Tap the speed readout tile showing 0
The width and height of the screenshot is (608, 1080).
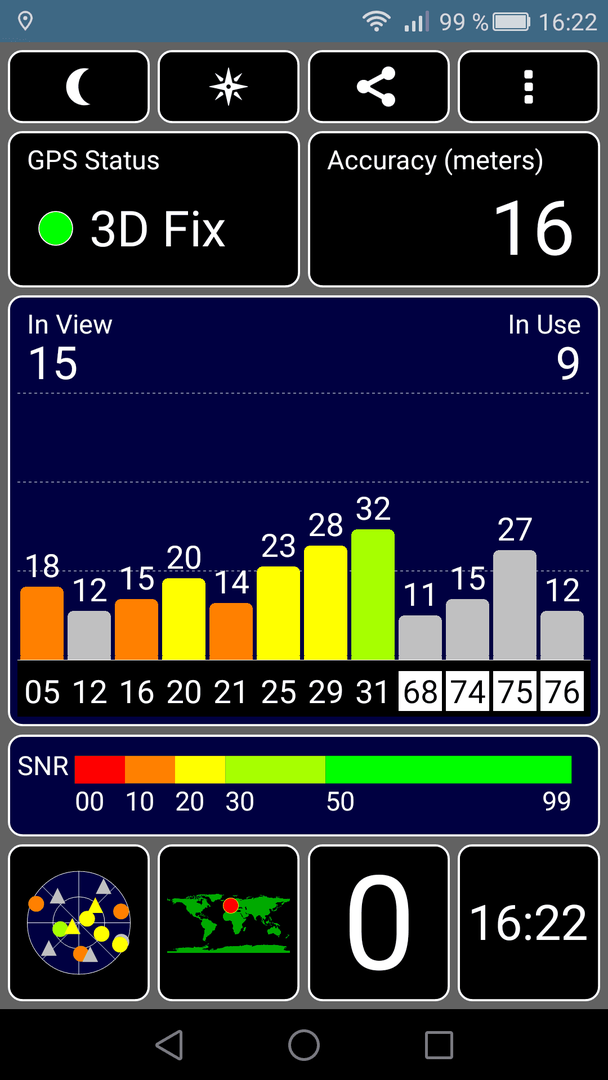(x=379, y=923)
